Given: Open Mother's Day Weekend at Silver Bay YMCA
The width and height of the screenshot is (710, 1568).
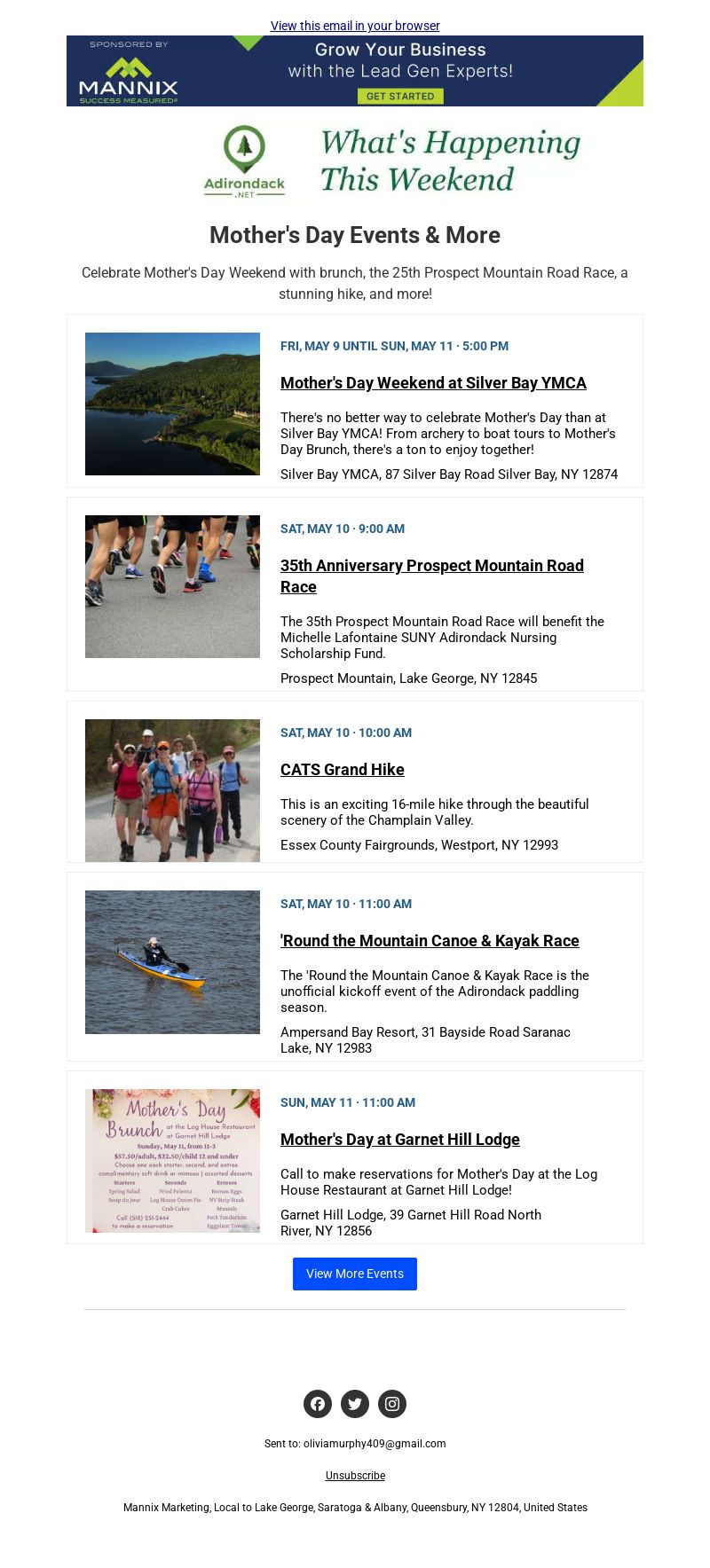Looking at the screenshot, I should [x=433, y=383].
